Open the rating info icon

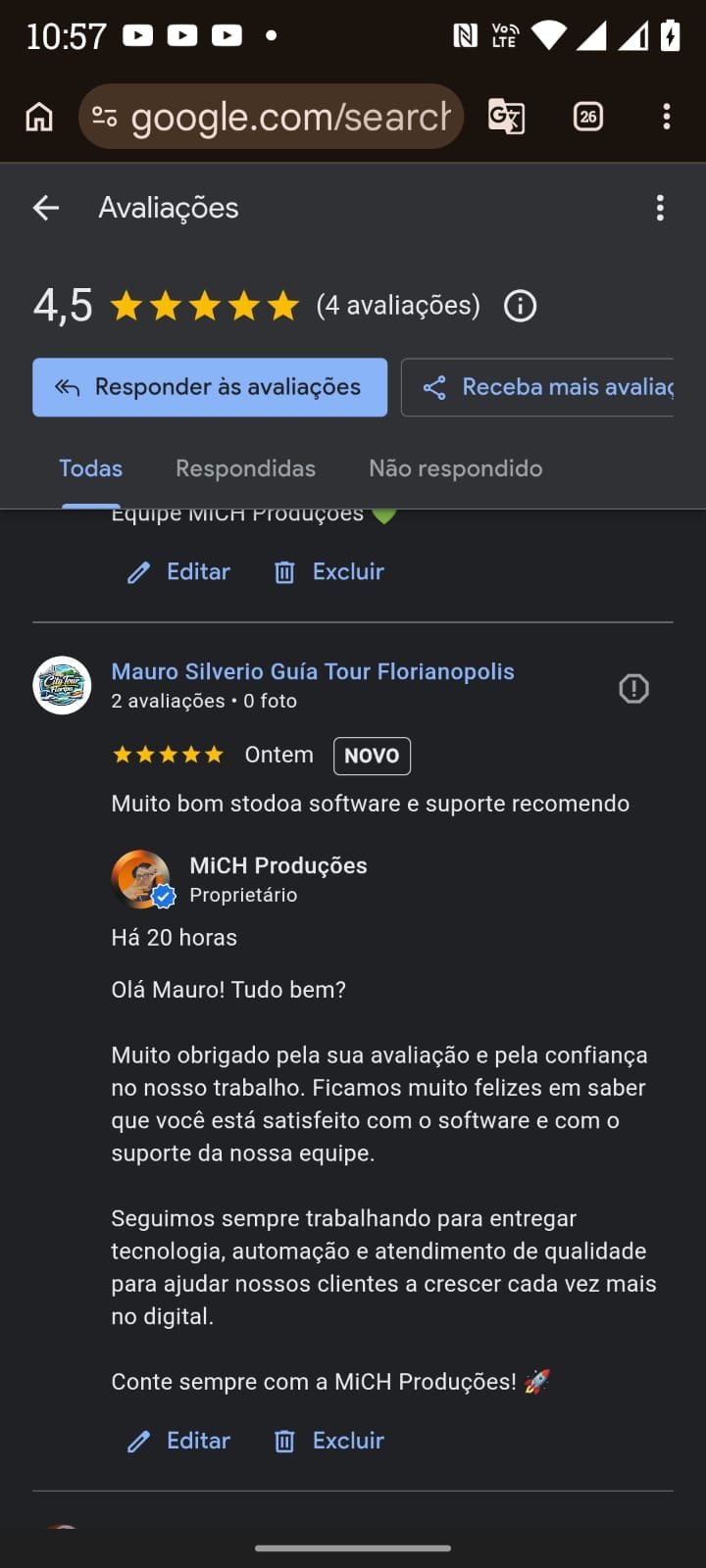click(520, 306)
